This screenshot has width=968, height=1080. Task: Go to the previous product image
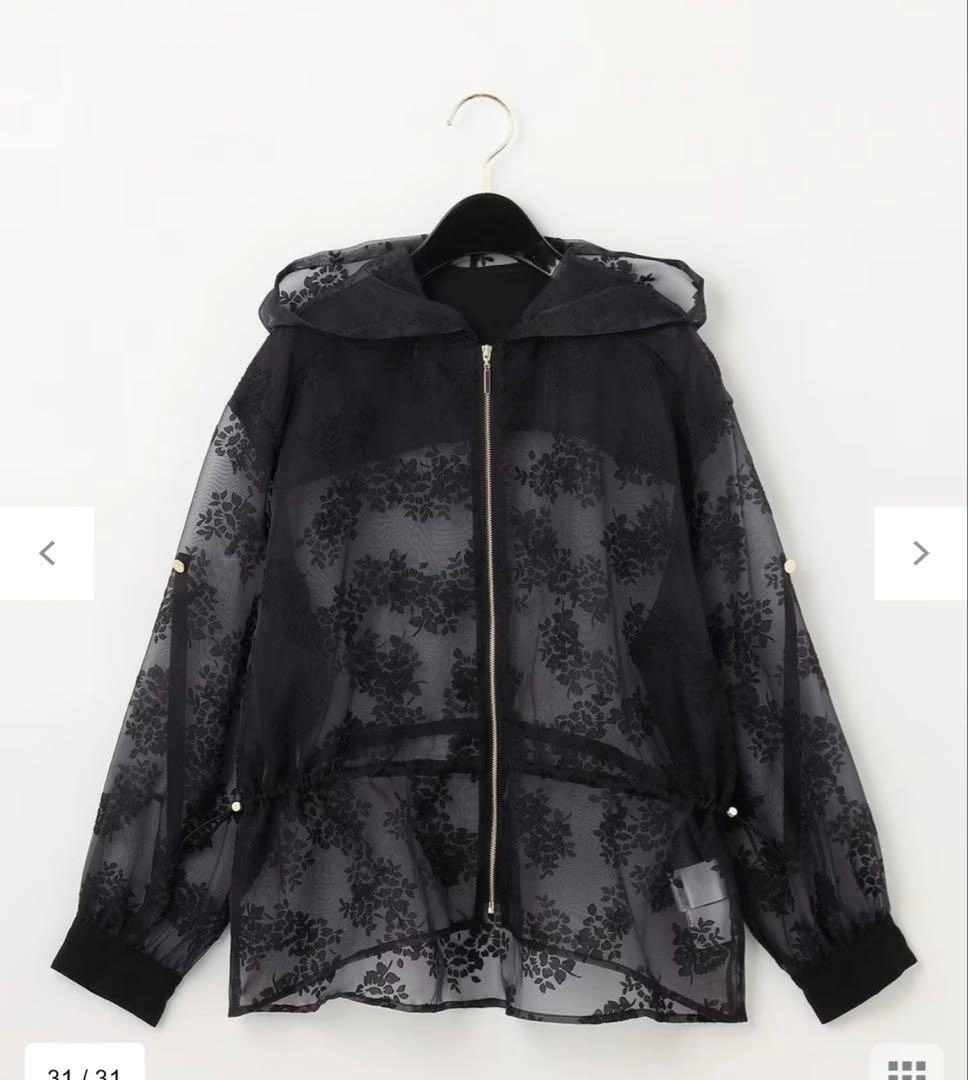46,553
